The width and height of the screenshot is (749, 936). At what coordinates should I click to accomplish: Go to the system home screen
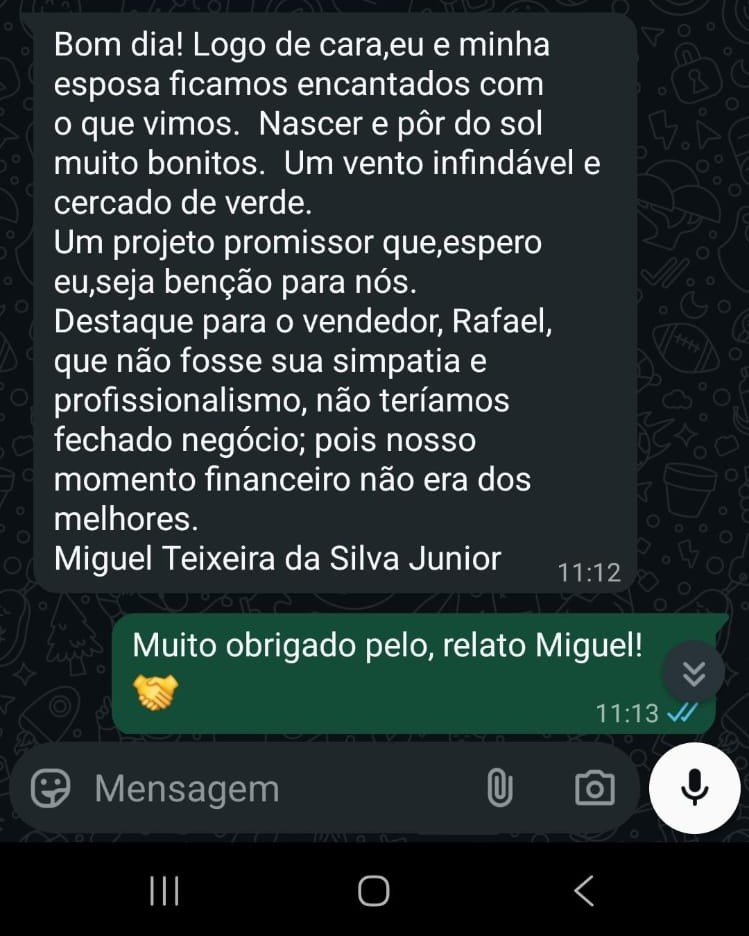[373, 890]
